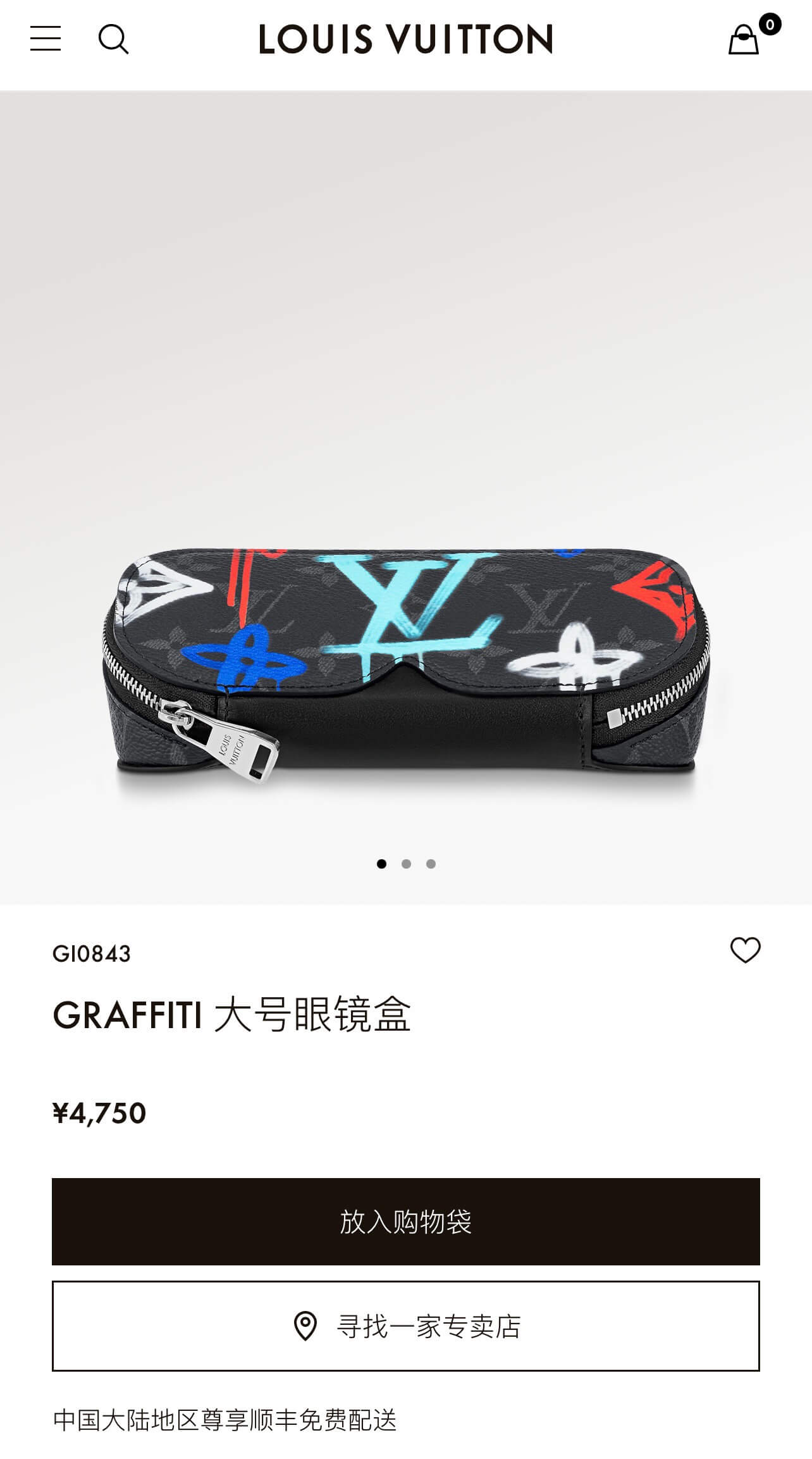Open the shopping bag
The image size is (812, 1459).
coord(744,40)
